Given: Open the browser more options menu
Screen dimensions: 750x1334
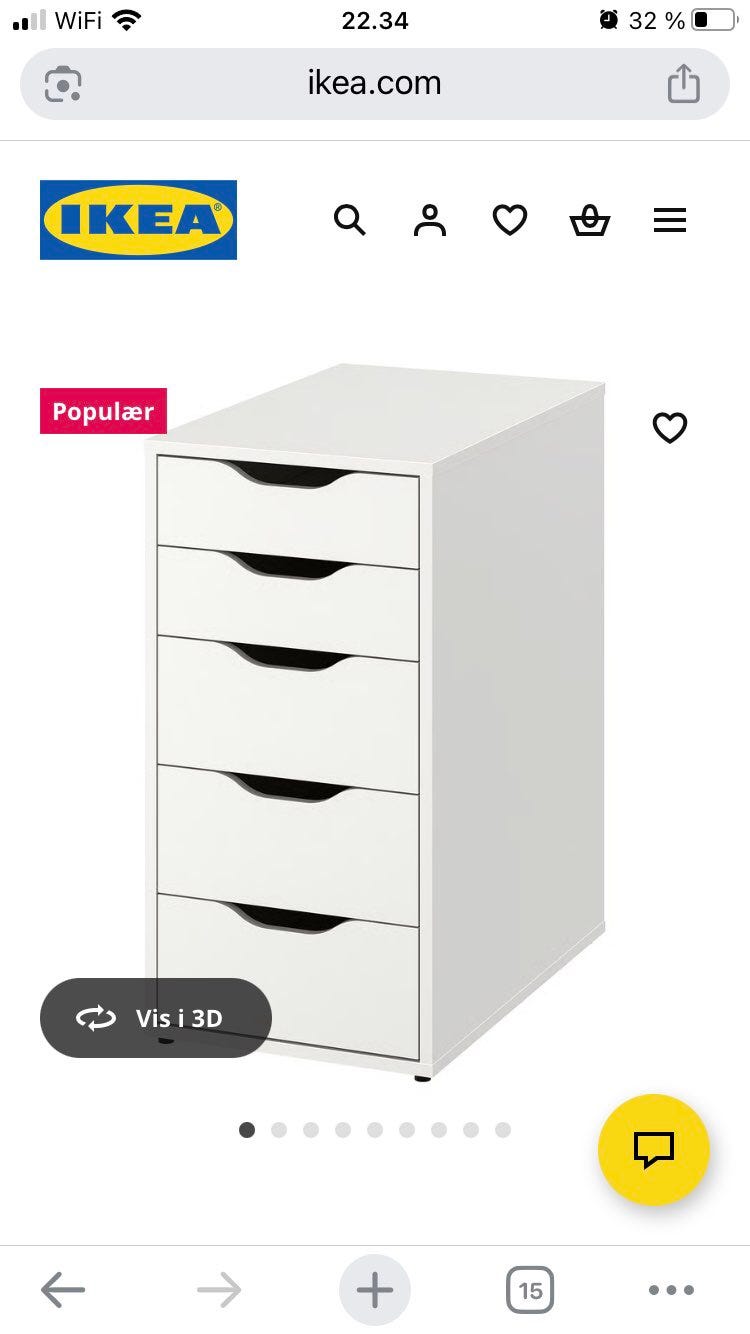Looking at the screenshot, I should tap(671, 1289).
